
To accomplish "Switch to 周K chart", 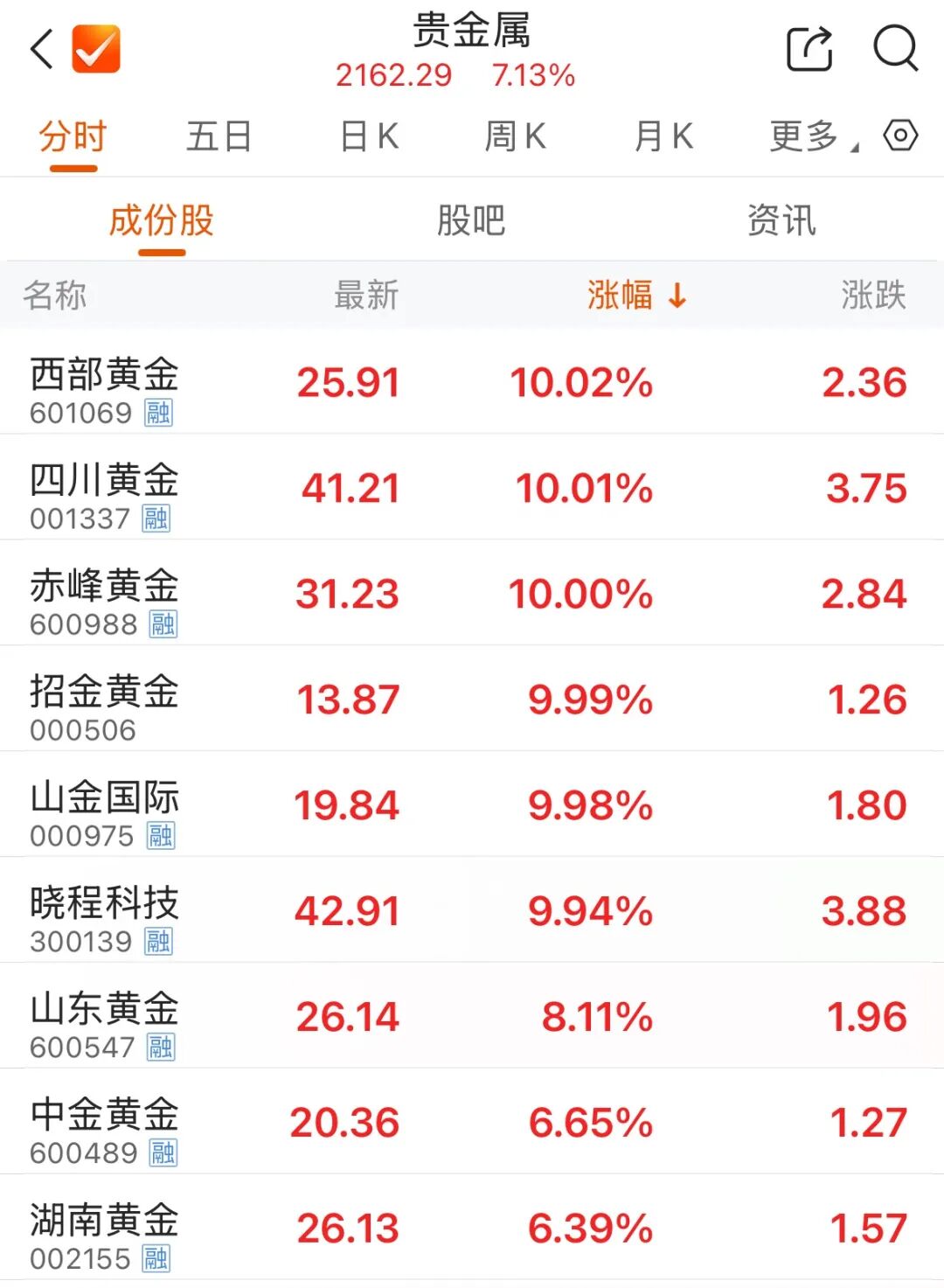I will pyautogui.click(x=516, y=137).
